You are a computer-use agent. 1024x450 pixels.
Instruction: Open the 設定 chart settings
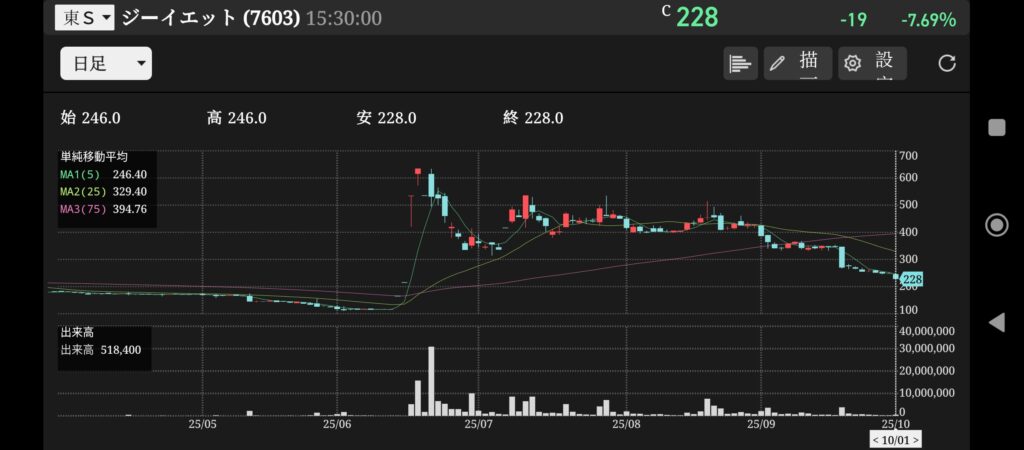[x=872, y=63]
